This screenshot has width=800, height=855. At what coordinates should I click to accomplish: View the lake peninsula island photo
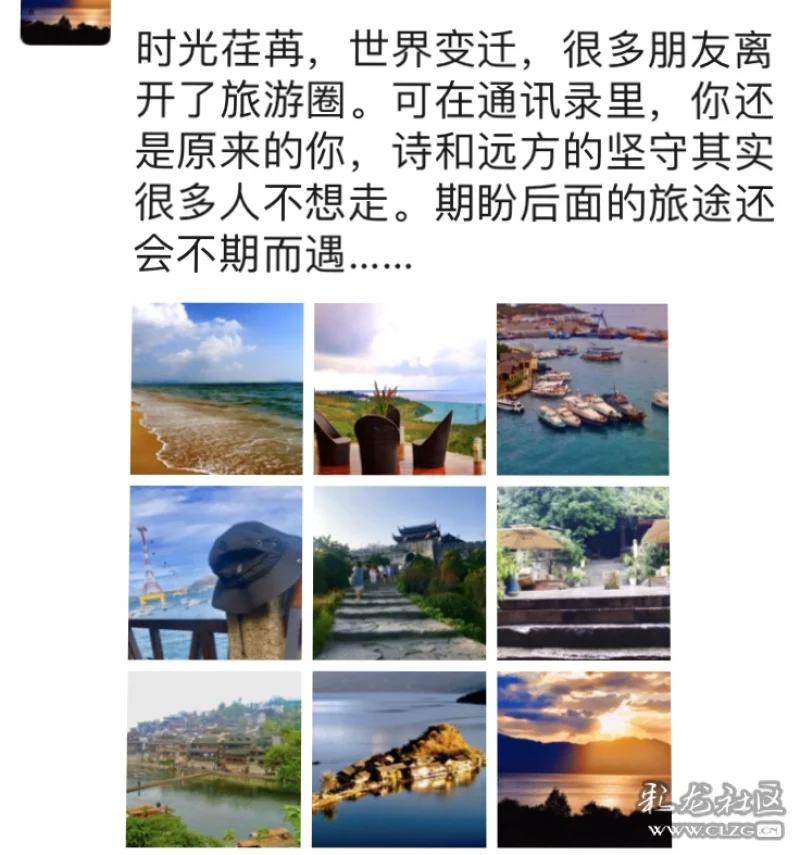click(399, 758)
